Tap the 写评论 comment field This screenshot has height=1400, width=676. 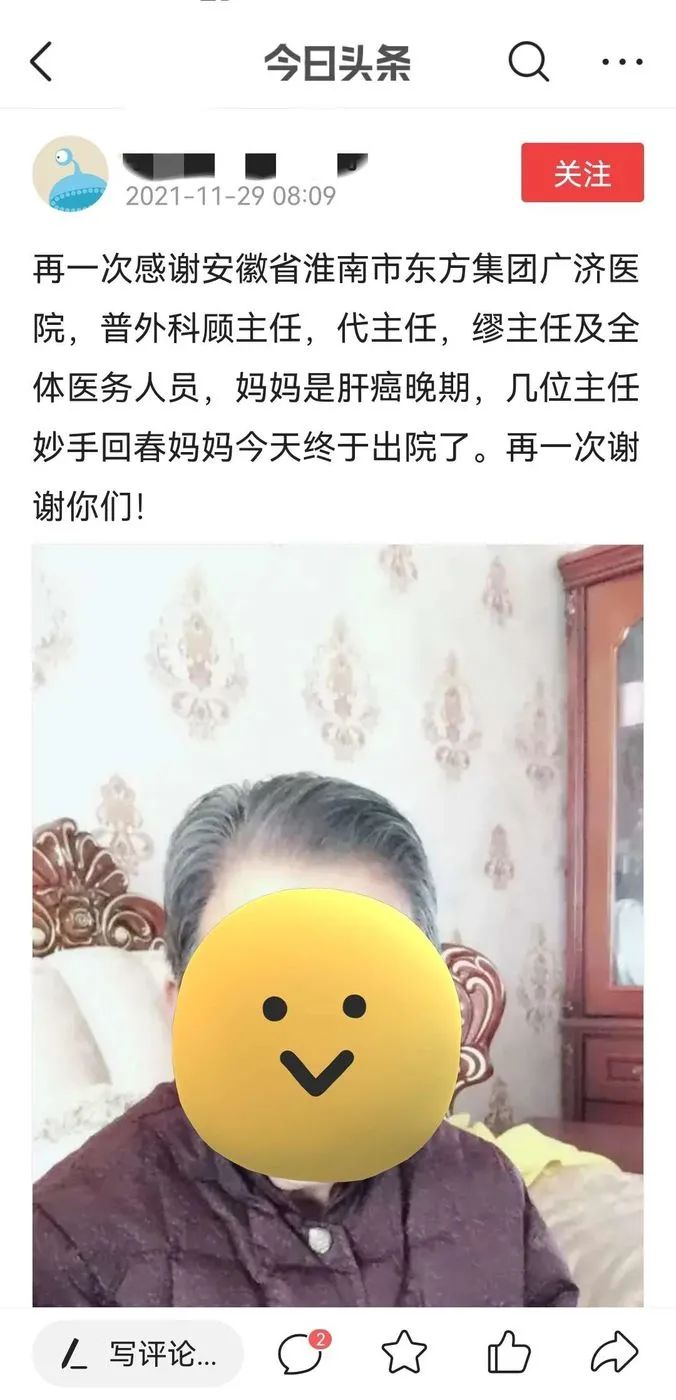pos(138,1354)
